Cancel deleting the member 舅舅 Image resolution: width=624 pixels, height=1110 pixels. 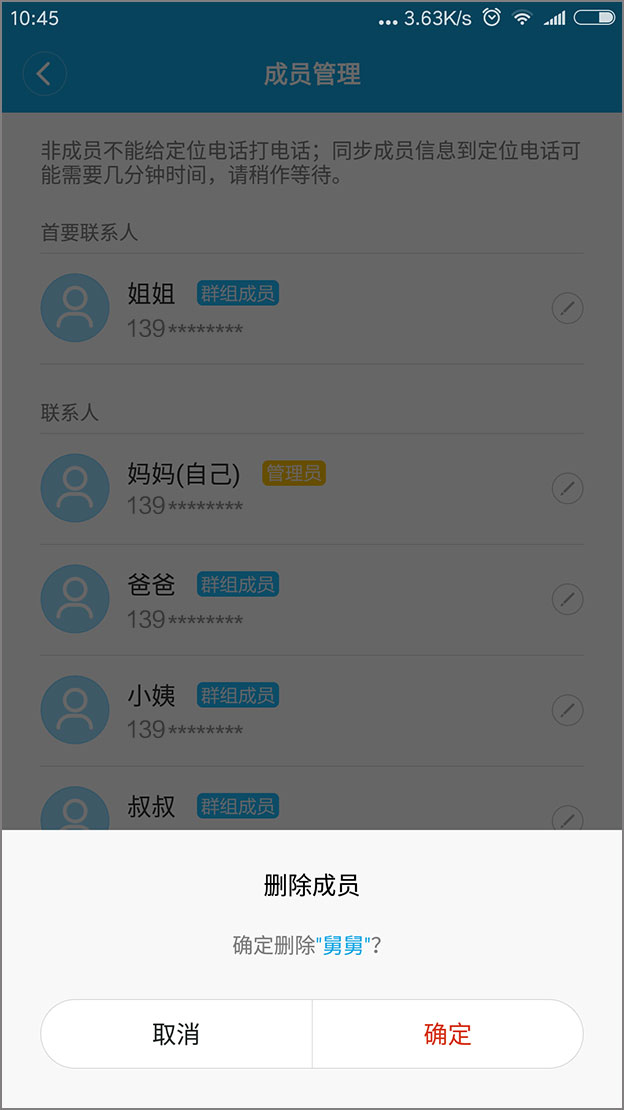[x=176, y=1034]
